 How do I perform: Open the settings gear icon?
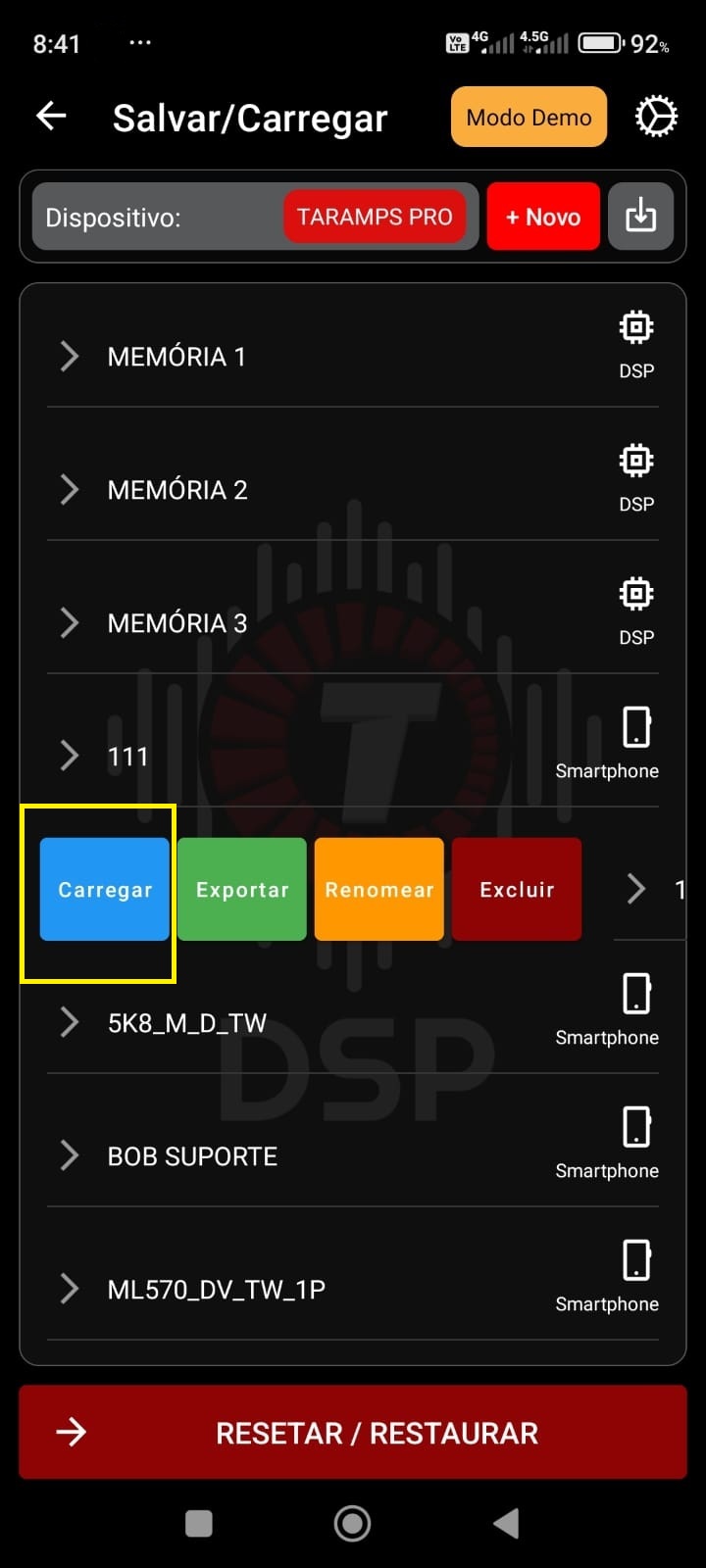(x=655, y=117)
